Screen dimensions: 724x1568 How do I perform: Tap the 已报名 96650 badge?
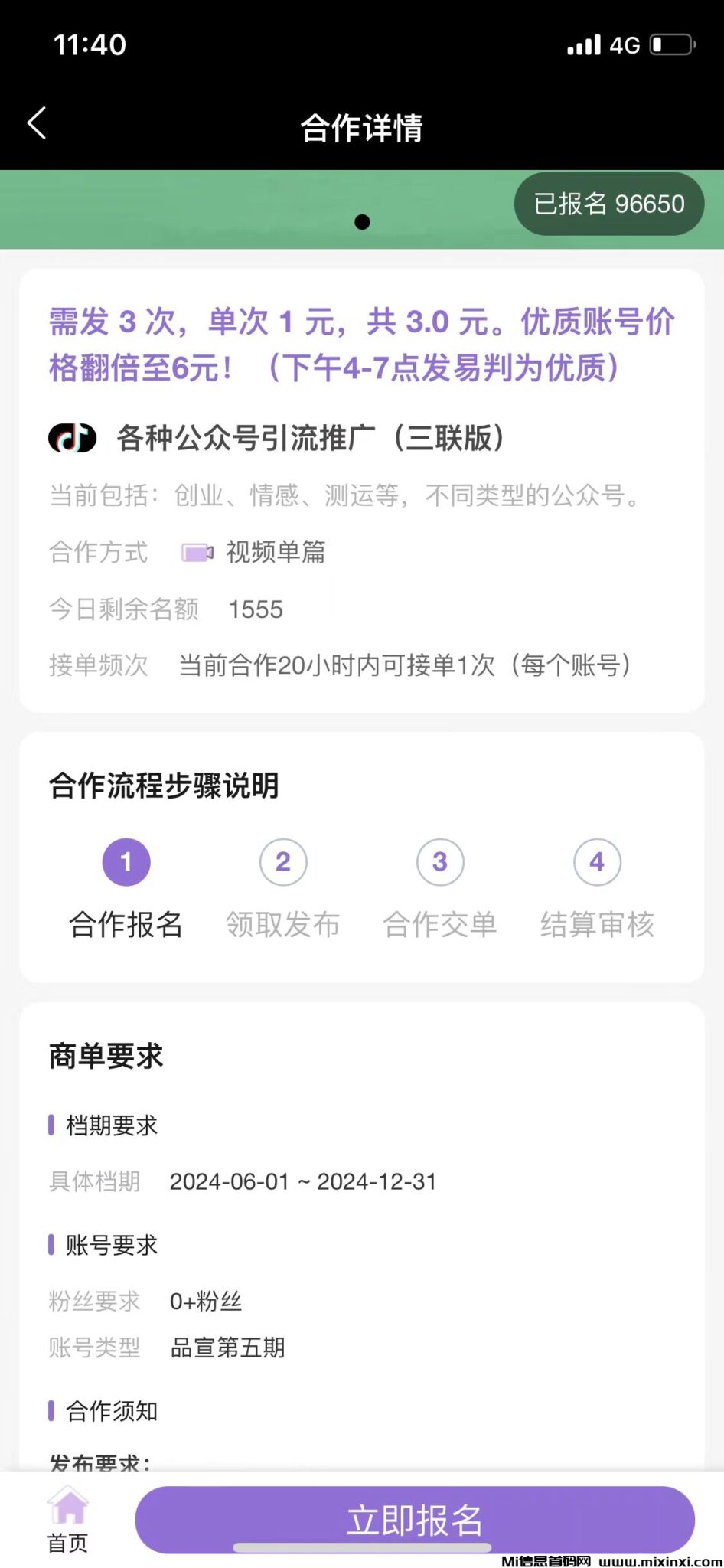pyautogui.click(x=608, y=204)
